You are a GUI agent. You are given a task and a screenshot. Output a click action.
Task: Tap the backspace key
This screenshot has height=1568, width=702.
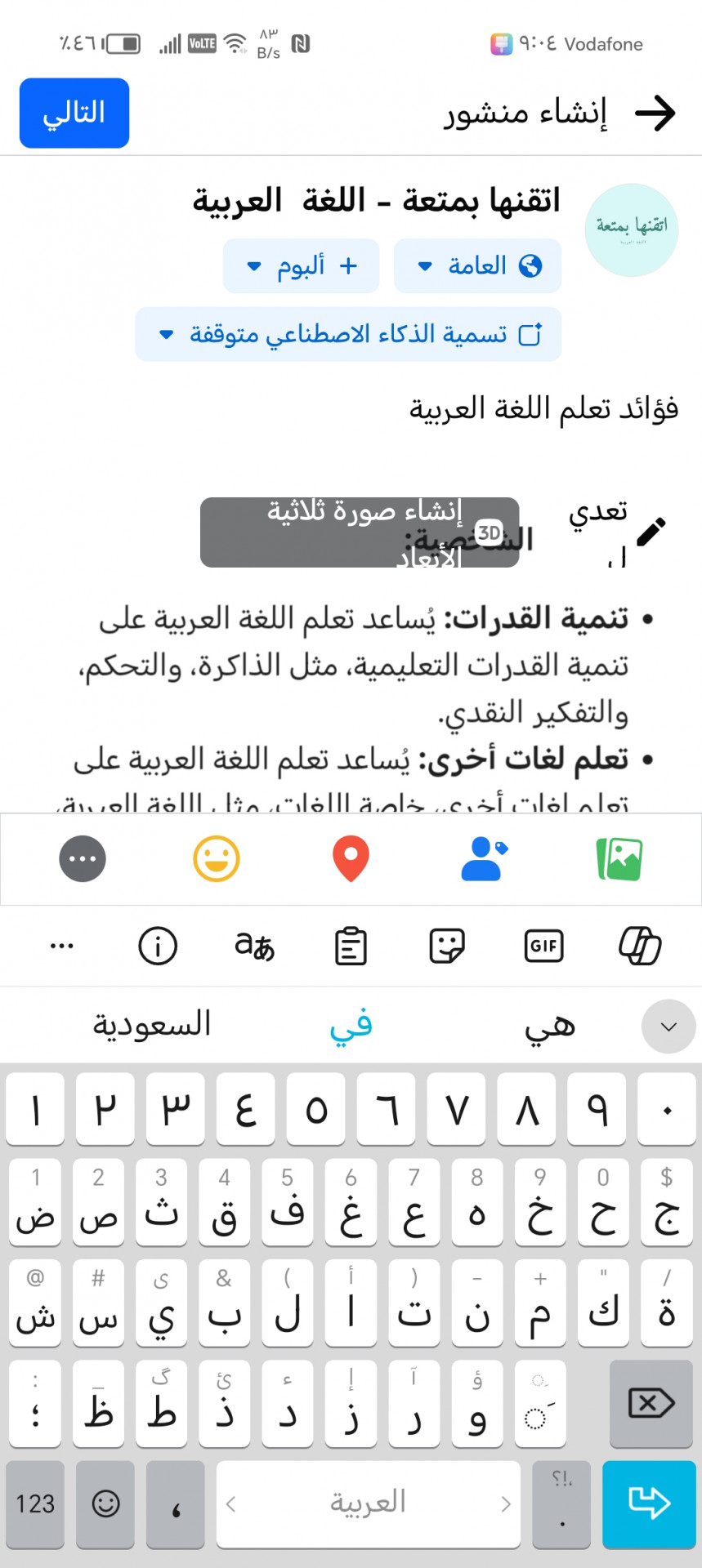coord(651,1404)
